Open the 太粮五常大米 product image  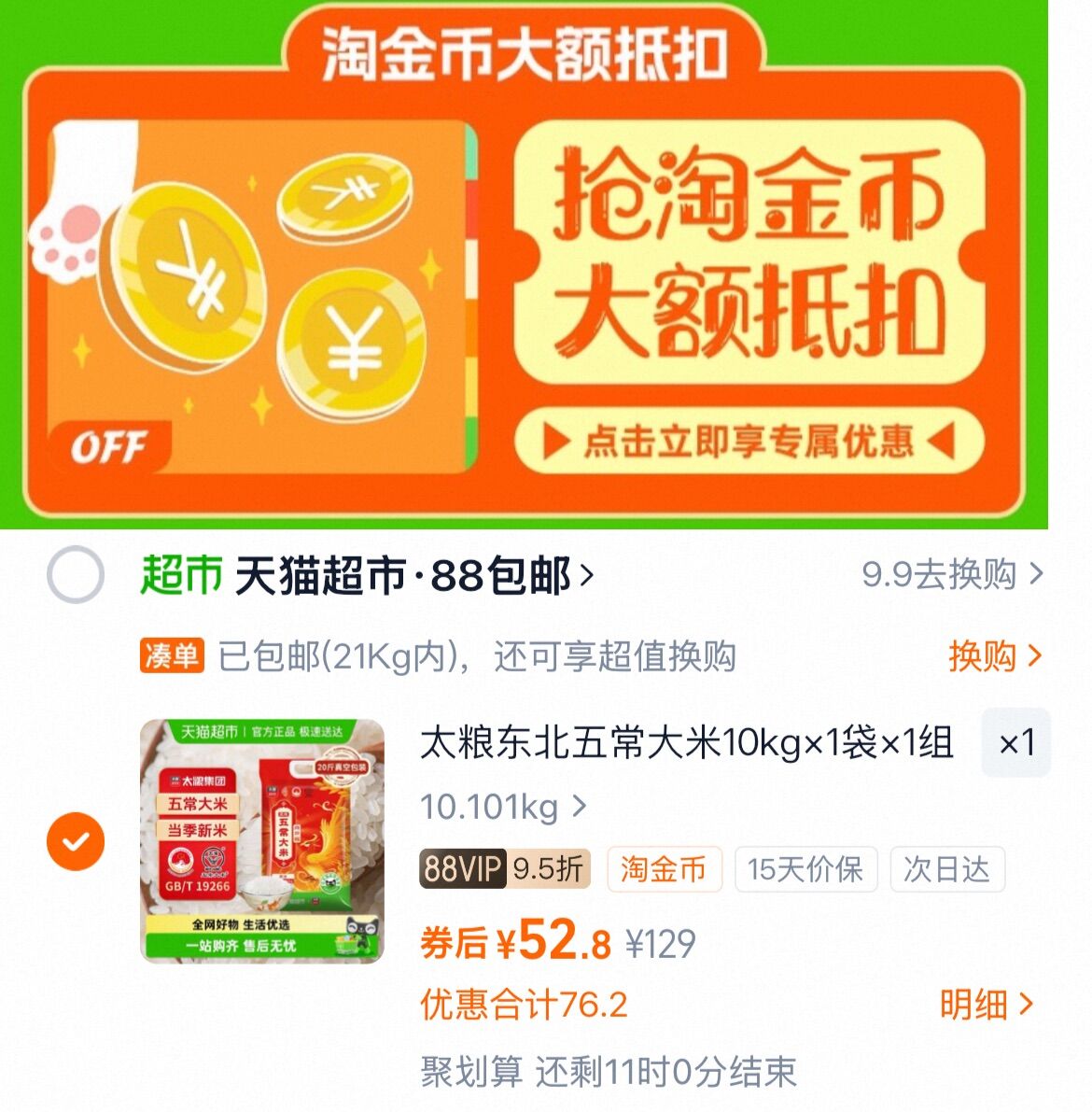pyautogui.click(x=262, y=840)
